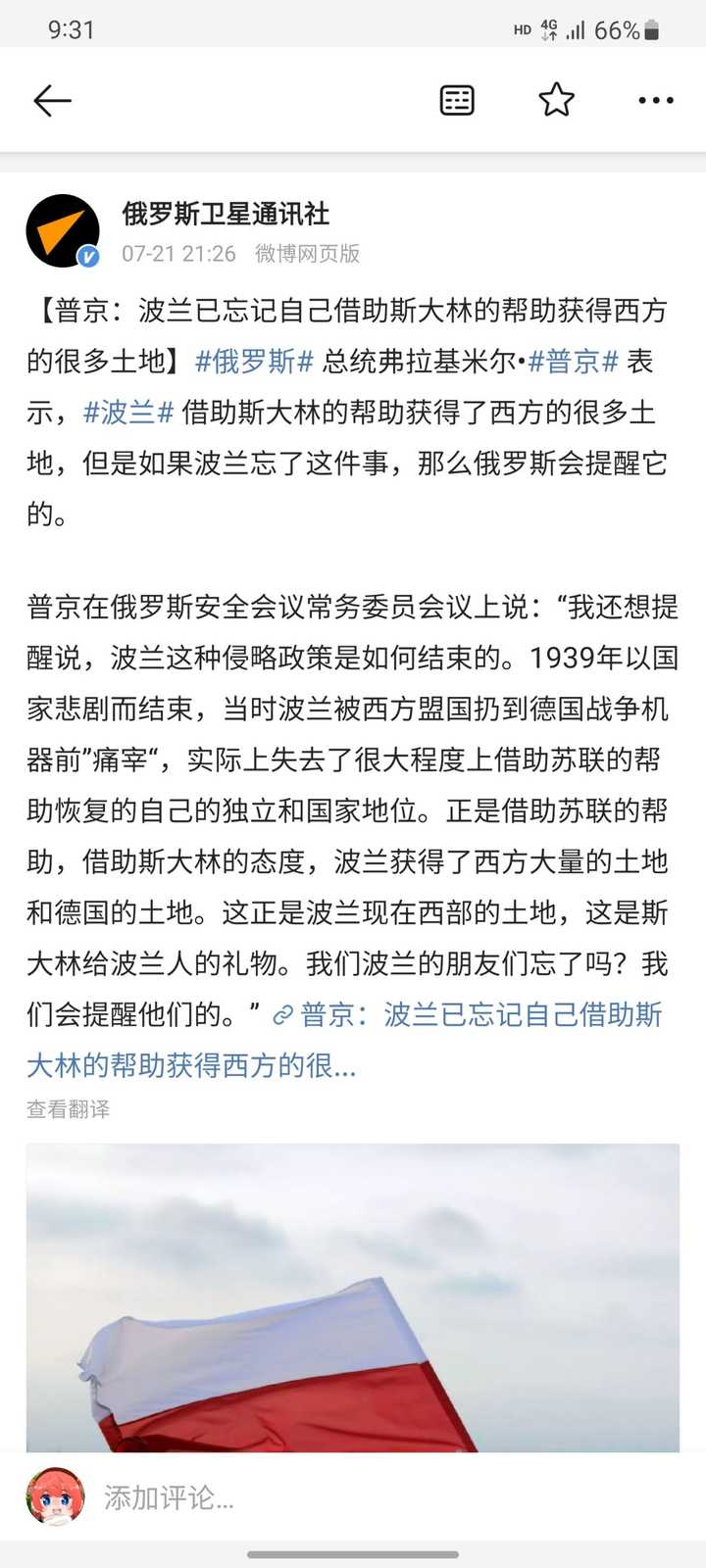
Task: Open the #俄罗斯# hashtag
Action: [254, 362]
